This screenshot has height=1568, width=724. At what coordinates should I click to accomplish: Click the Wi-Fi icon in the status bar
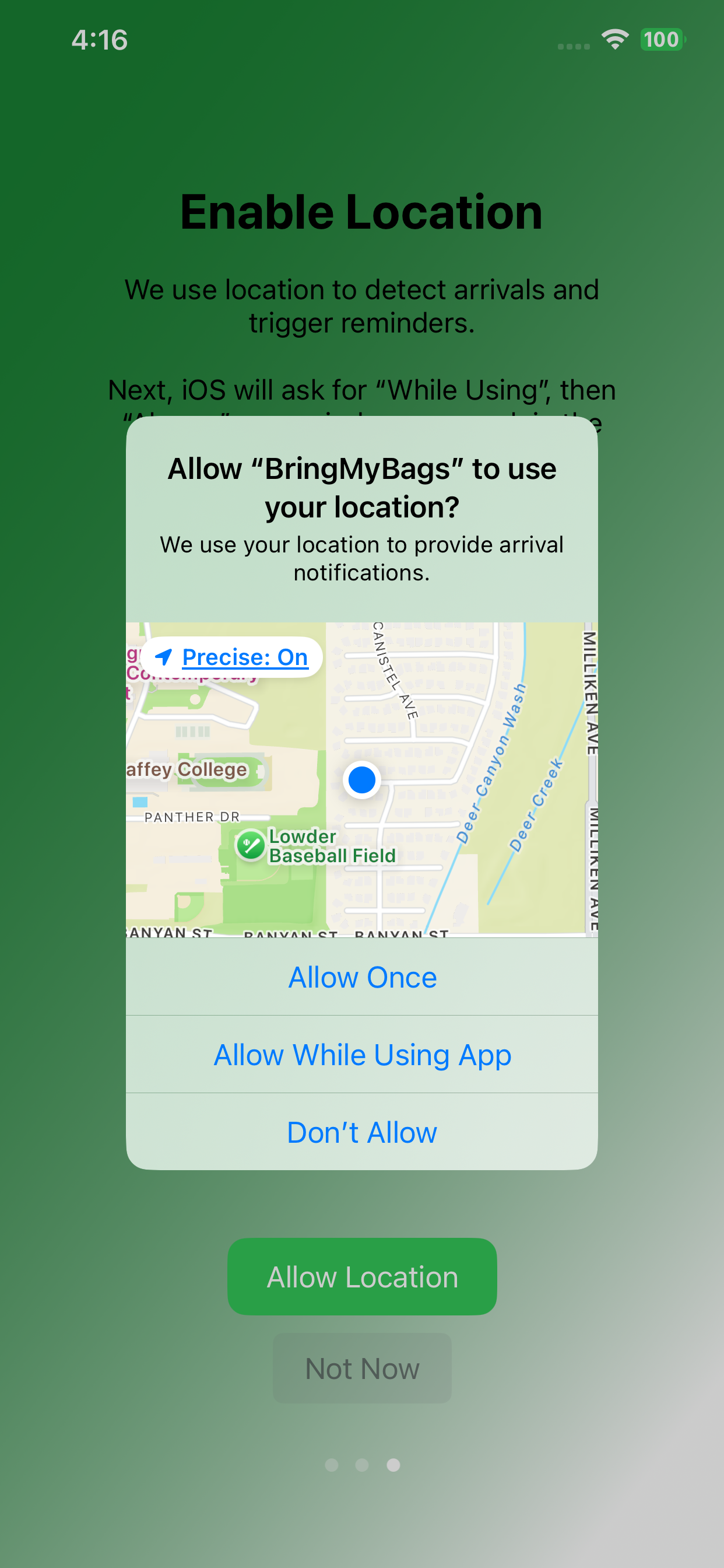(614, 40)
